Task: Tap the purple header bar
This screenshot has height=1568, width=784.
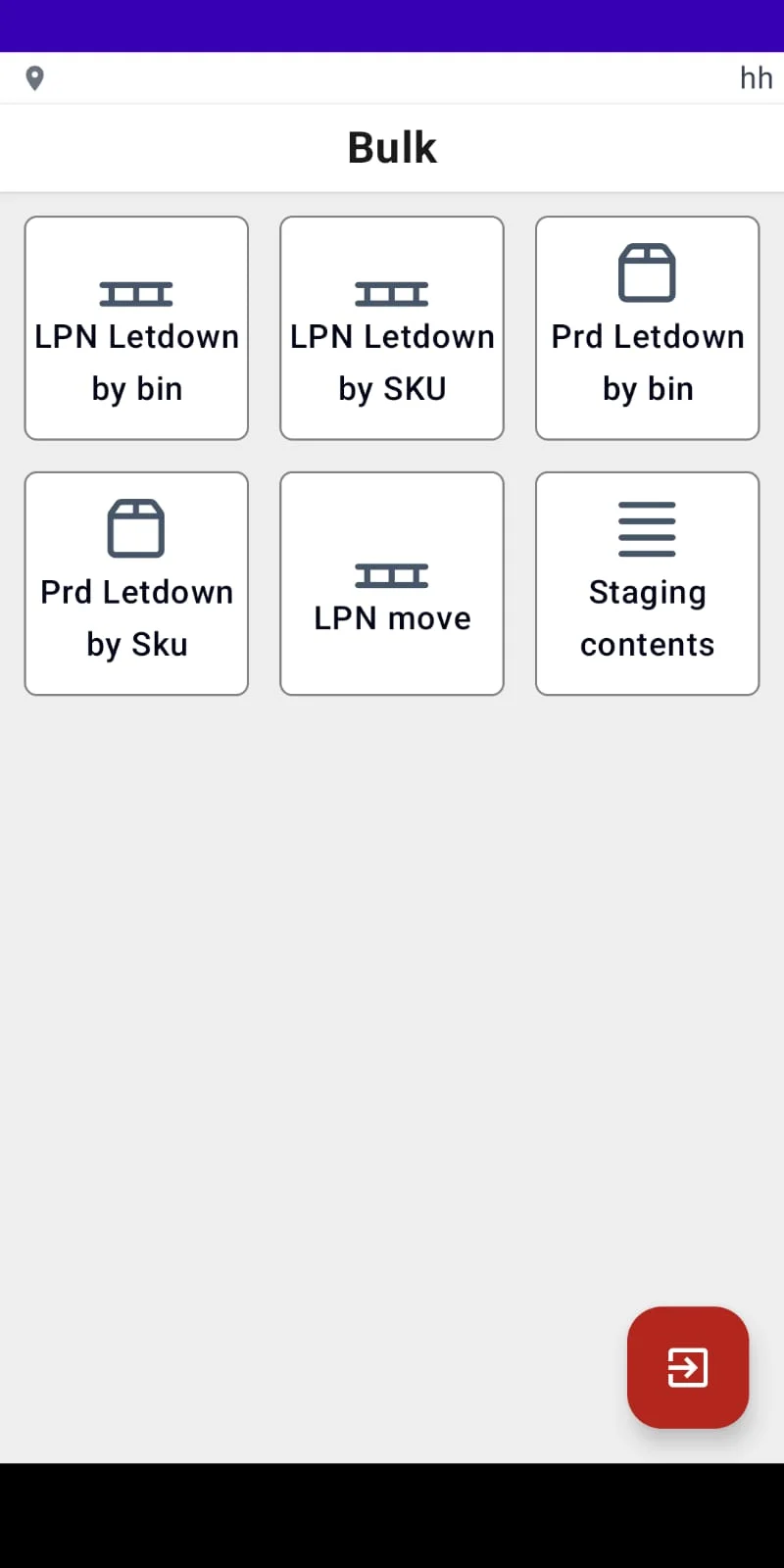Action: tap(392, 25)
